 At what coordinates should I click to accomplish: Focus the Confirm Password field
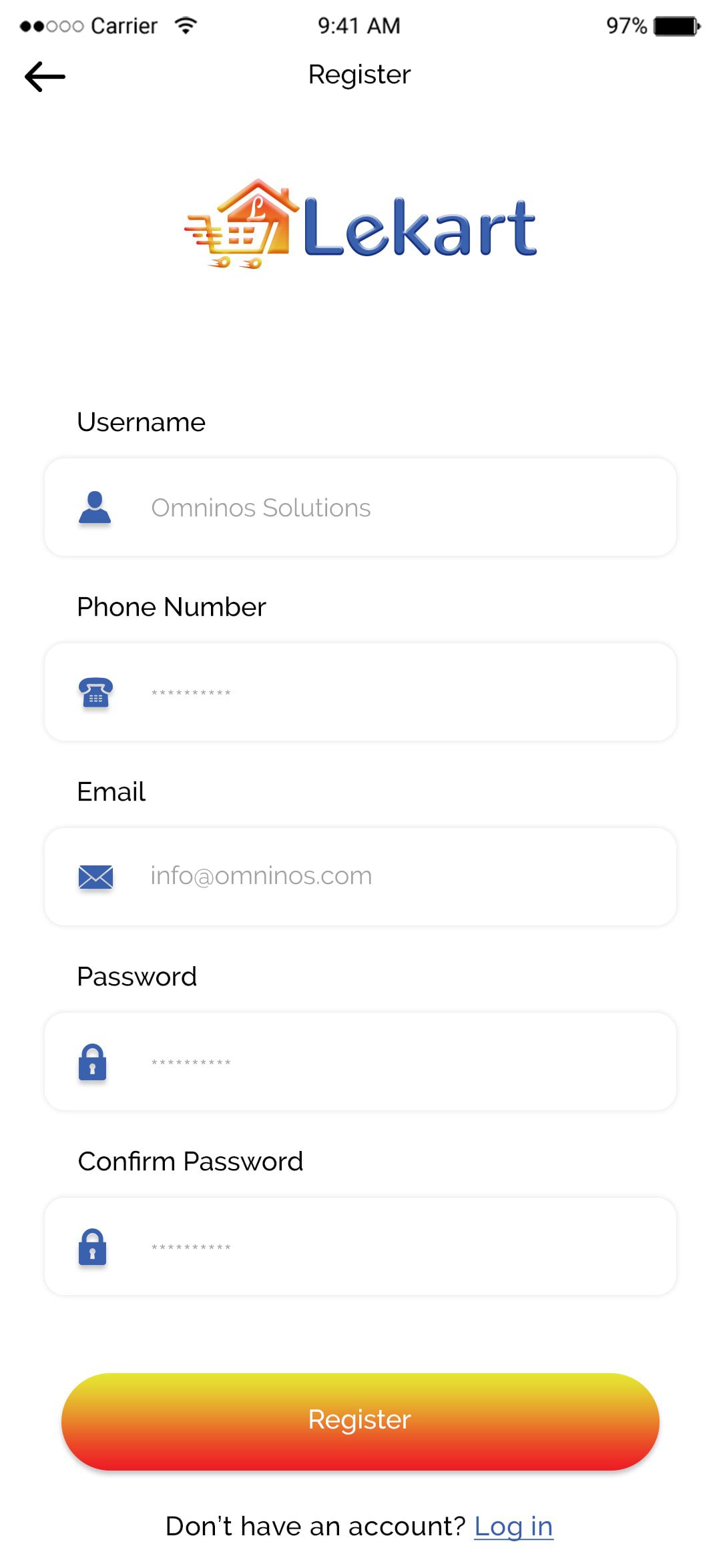tap(360, 1246)
